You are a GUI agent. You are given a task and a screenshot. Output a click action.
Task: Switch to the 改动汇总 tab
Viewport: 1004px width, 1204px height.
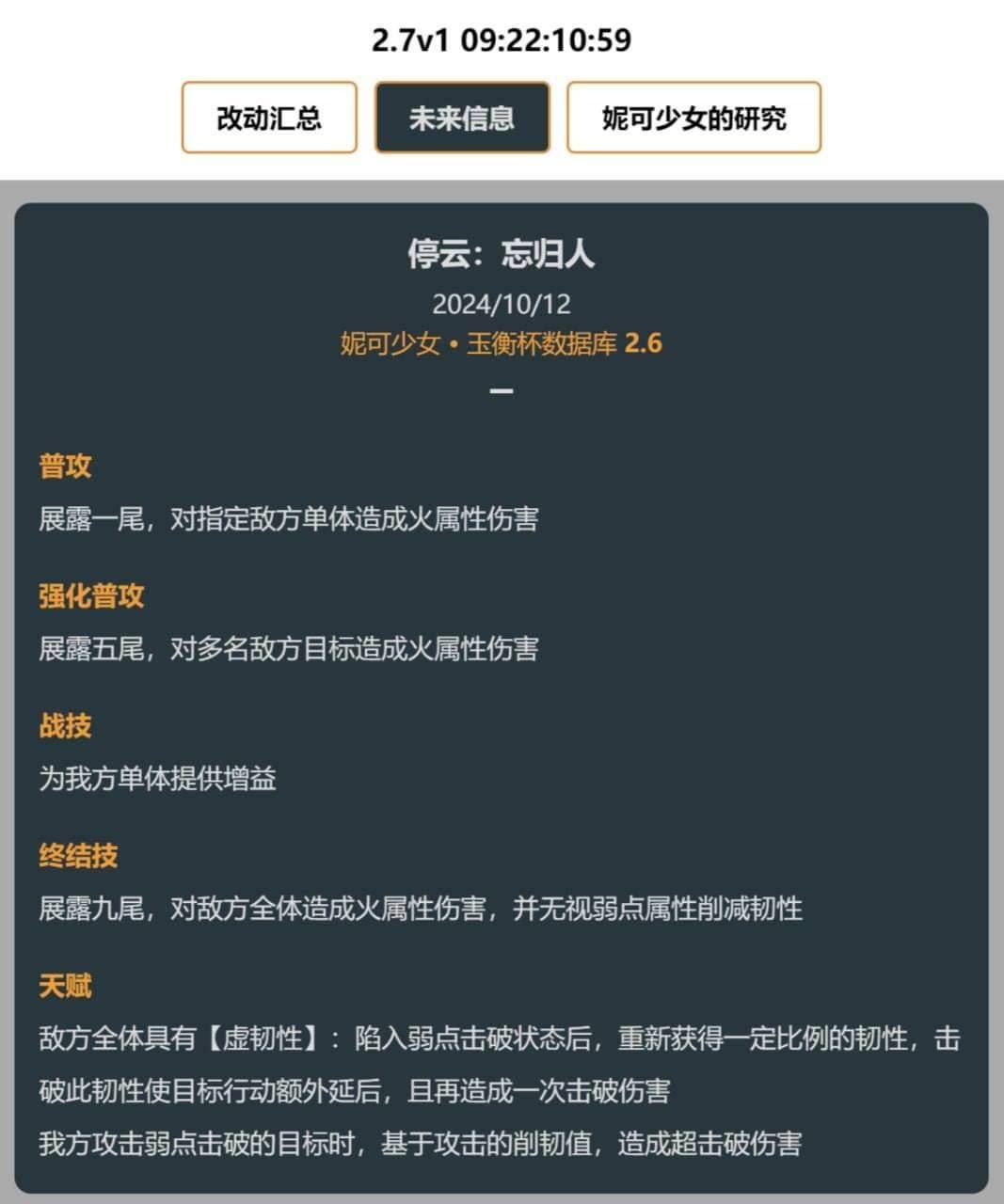(x=269, y=118)
